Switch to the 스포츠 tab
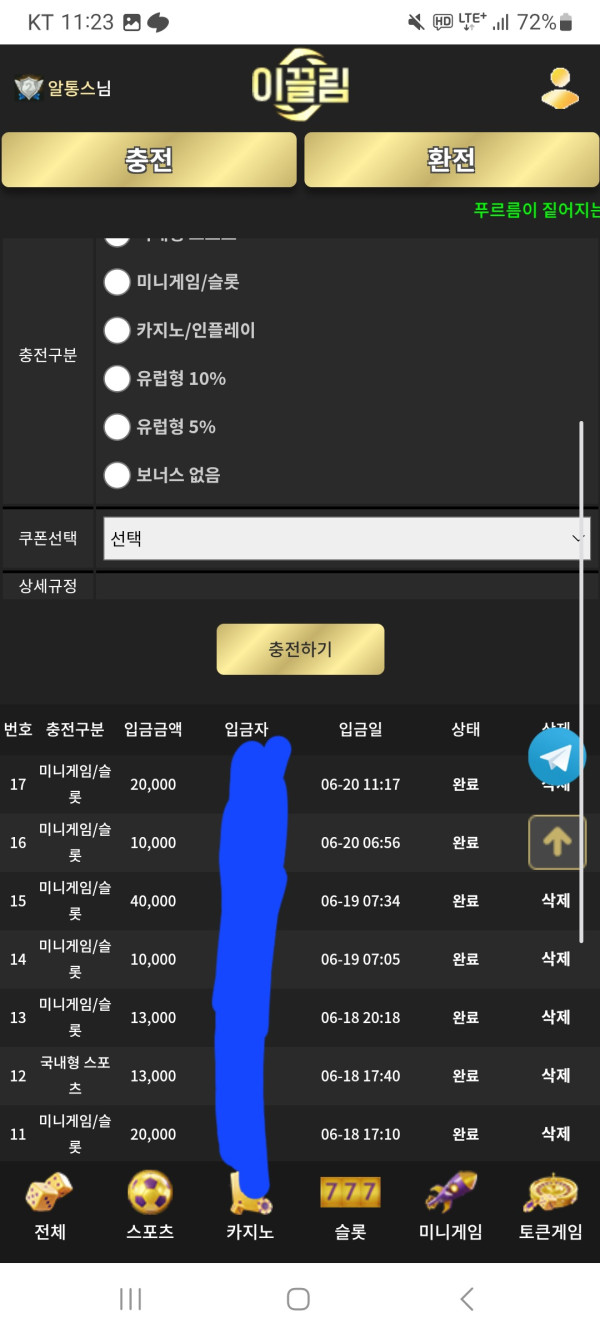Image resolution: width=600 pixels, height=1333 pixels. (150, 1206)
